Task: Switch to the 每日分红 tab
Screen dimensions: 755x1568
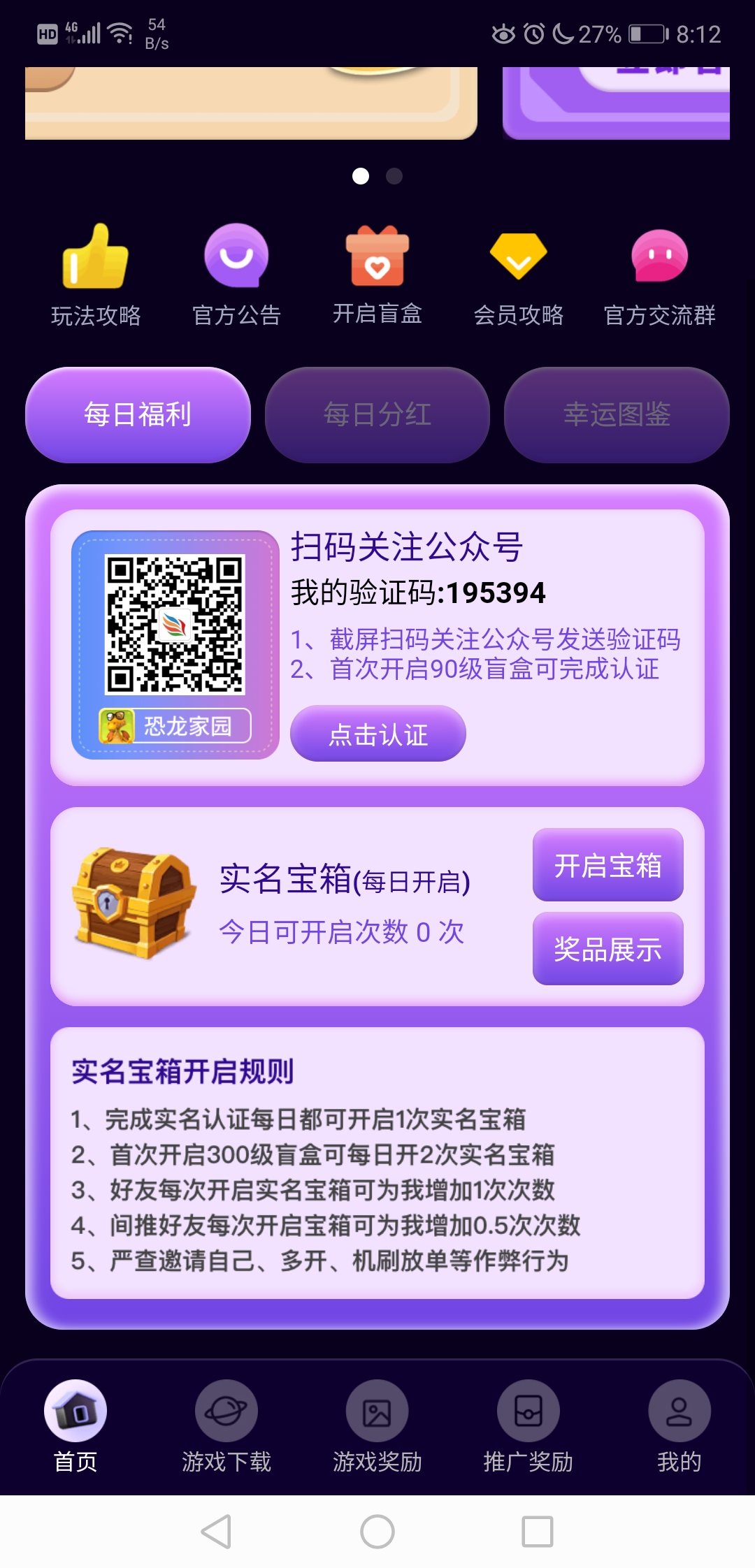Action: (377, 415)
